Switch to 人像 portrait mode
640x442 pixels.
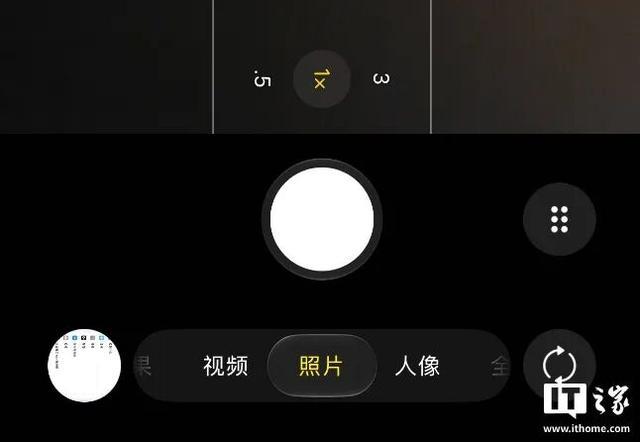click(x=417, y=366)
